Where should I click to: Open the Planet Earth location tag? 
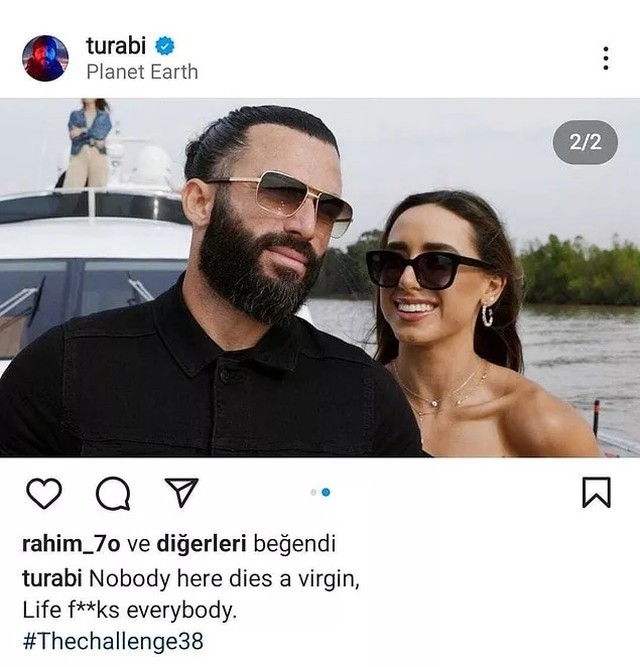(142, 72)
